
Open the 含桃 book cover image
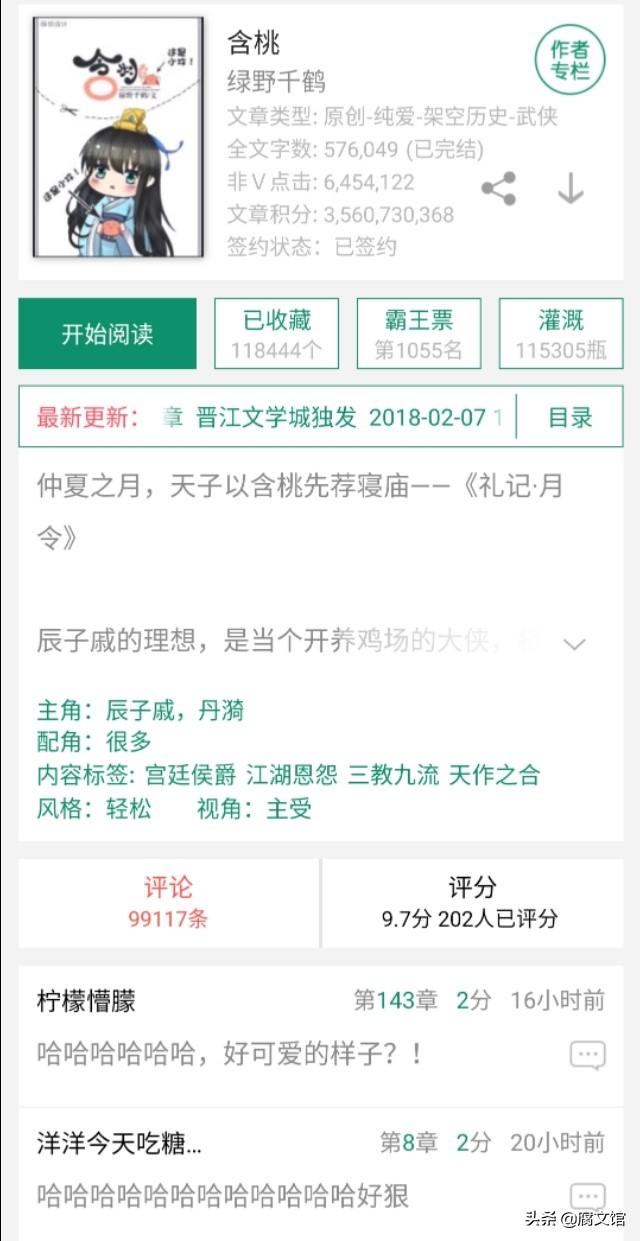pos(118,137)
